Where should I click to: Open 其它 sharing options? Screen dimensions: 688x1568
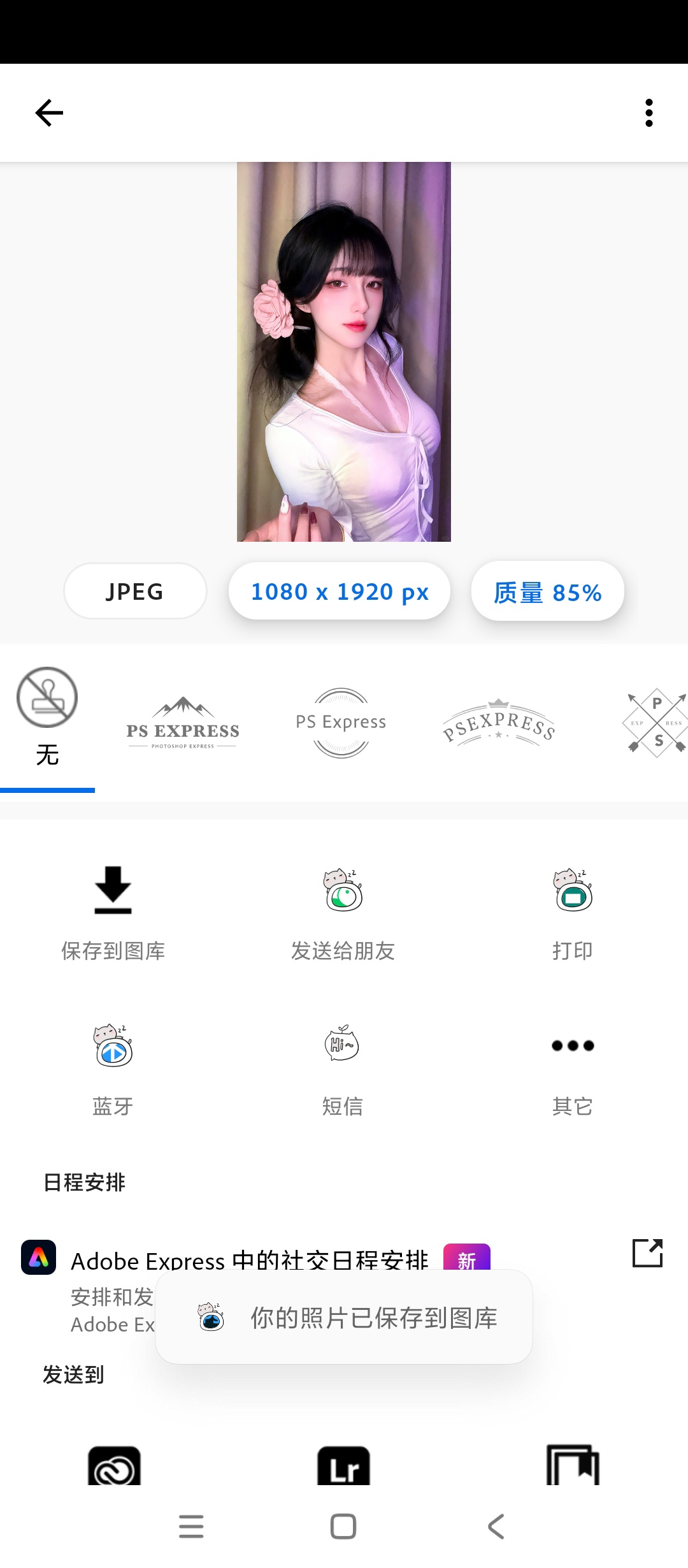tap(573, 1068)
